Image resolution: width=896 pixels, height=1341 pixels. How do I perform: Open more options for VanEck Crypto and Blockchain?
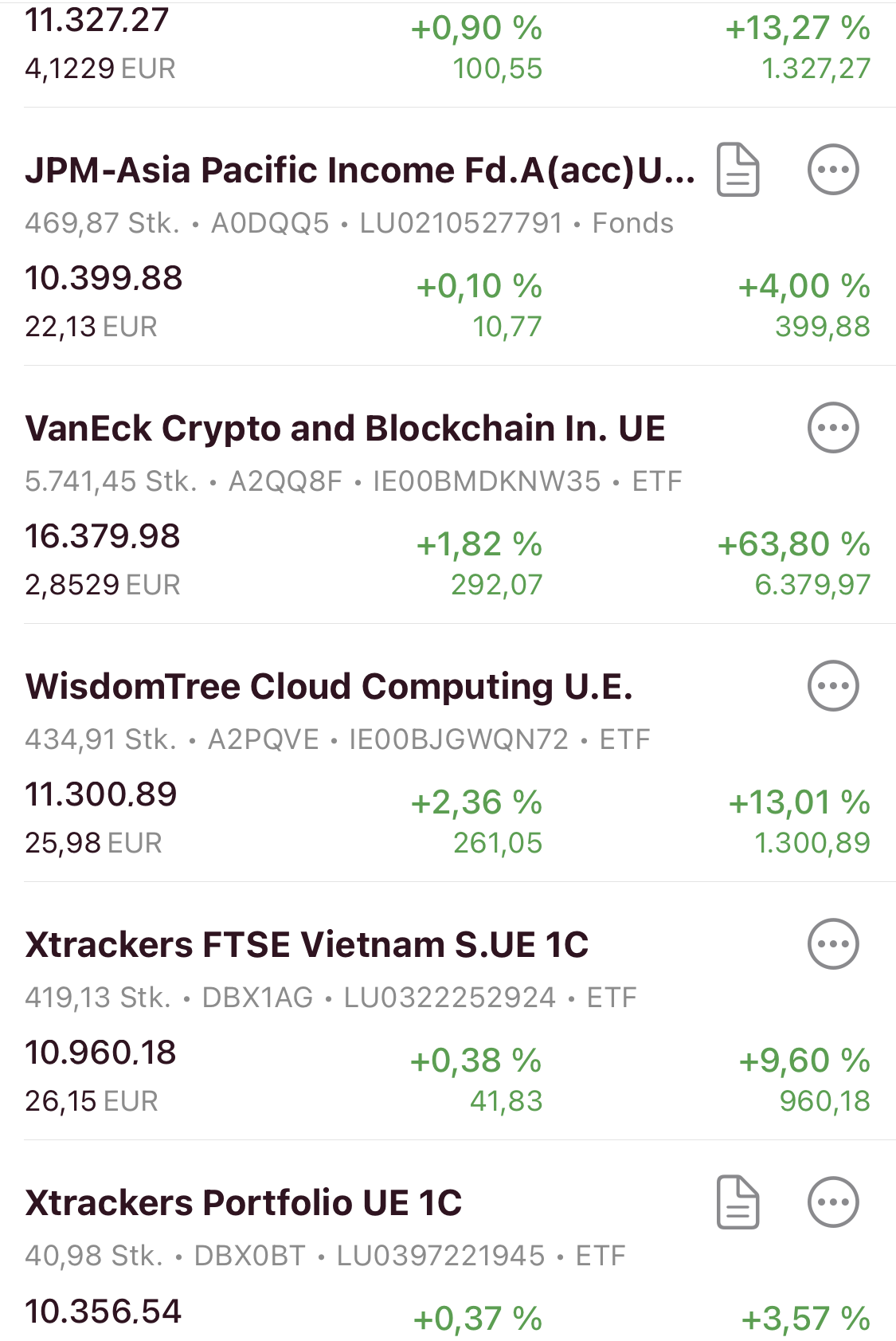833,428
